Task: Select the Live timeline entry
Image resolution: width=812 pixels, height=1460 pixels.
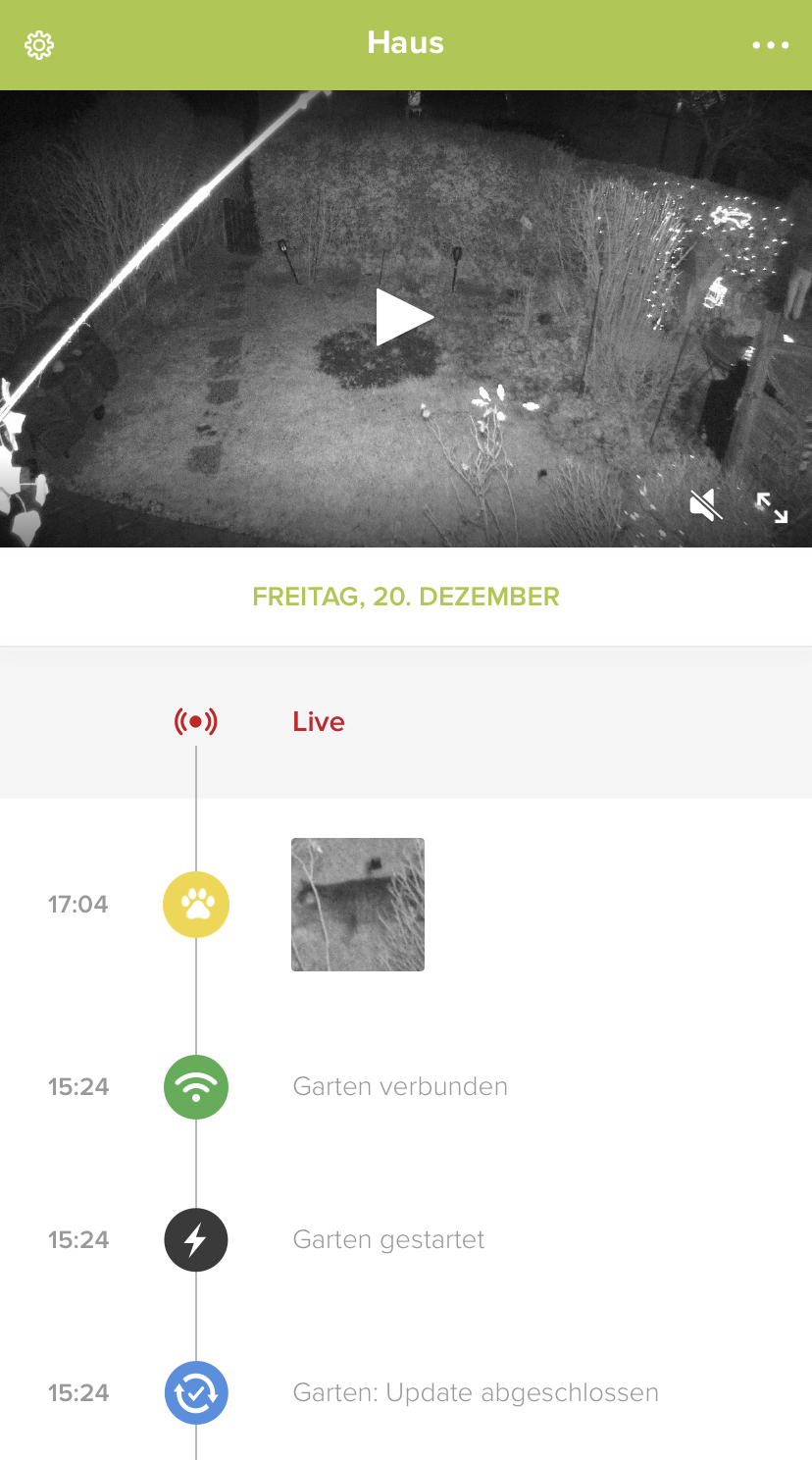Action: (x=318, y=722)
